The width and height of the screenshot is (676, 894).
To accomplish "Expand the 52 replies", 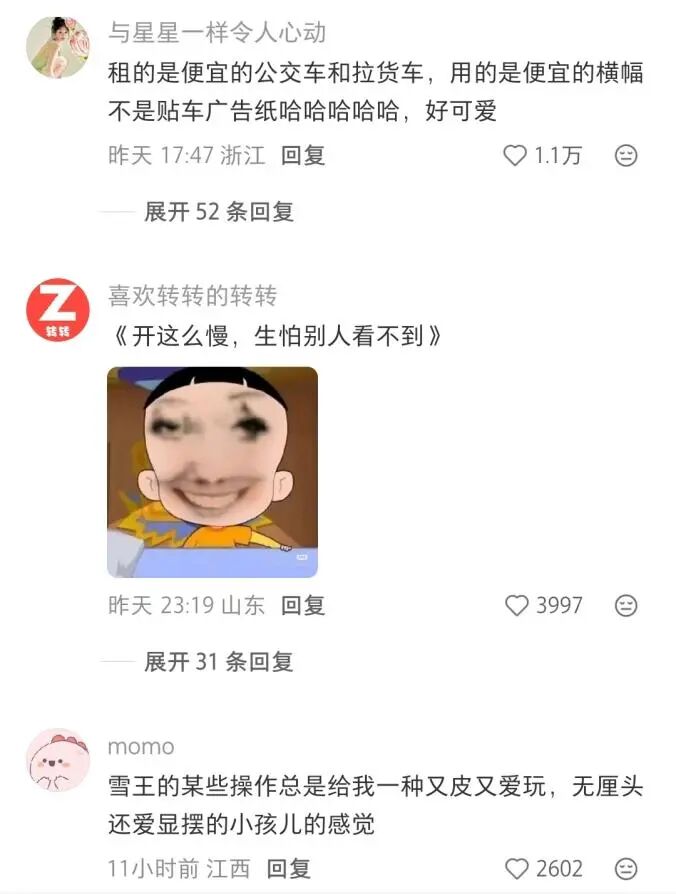I will click(218, 211).
